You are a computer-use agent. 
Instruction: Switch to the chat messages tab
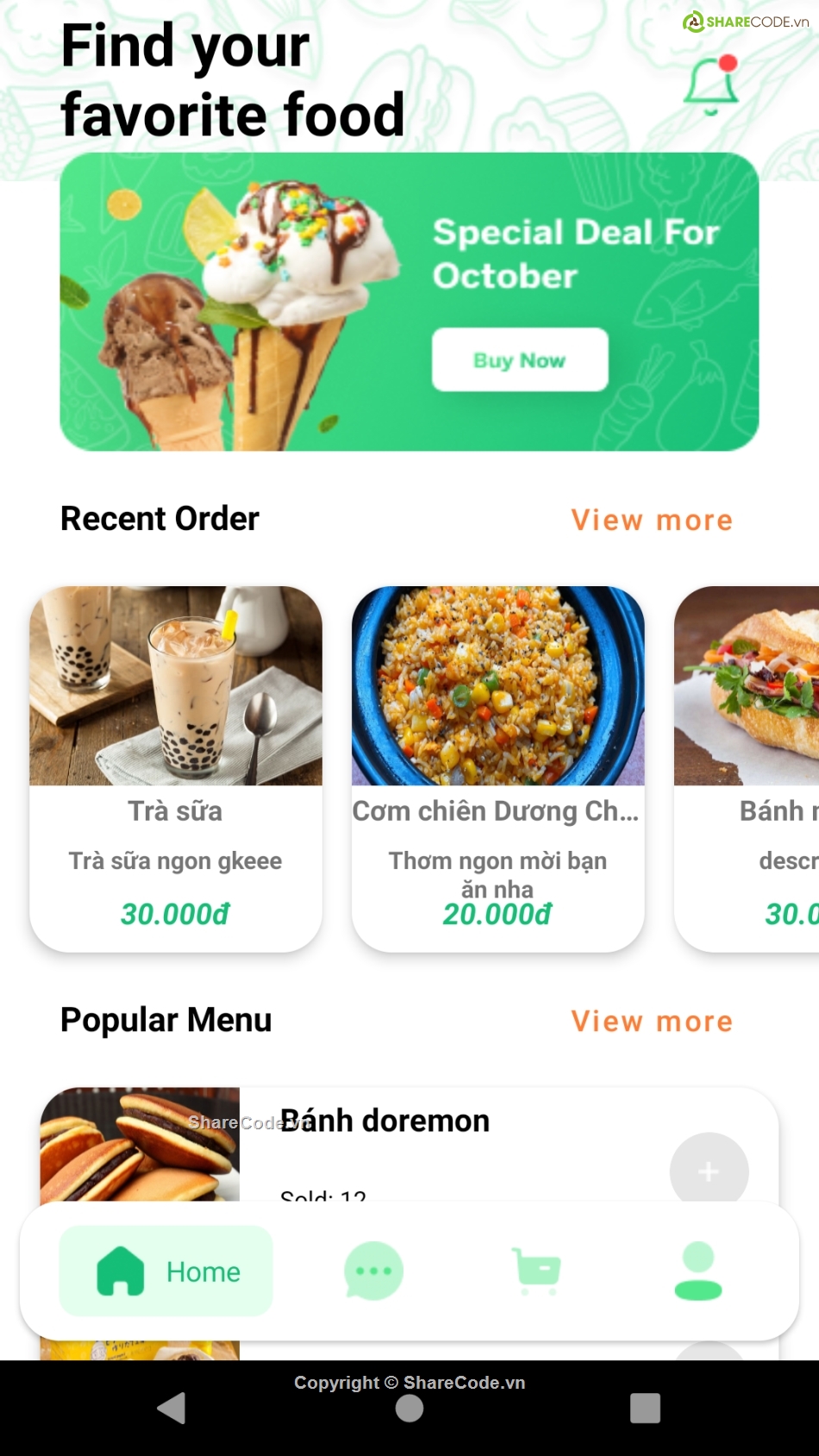pyautogui.click(x=373, y=1271)
